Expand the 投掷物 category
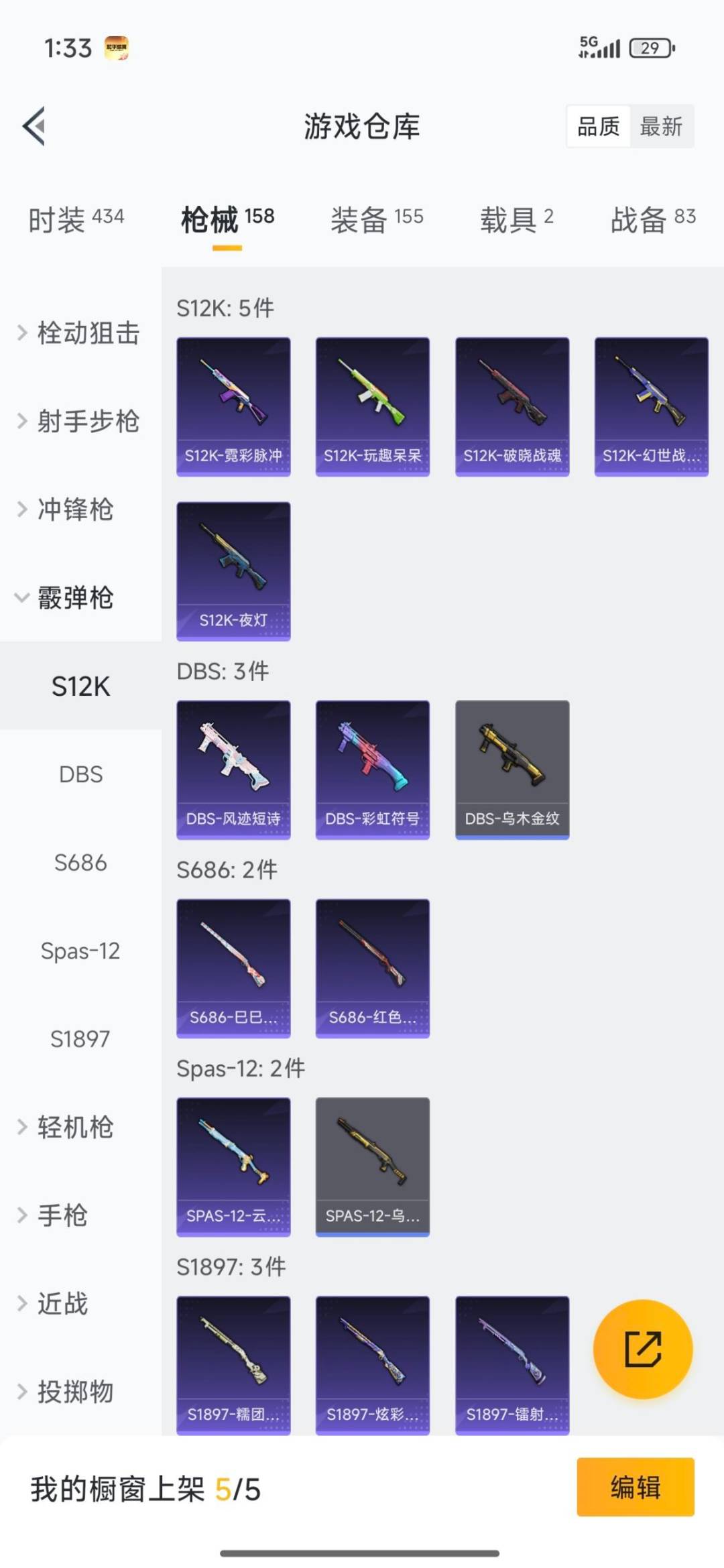Screen dimensions: 724x1568 [74, 1392]
